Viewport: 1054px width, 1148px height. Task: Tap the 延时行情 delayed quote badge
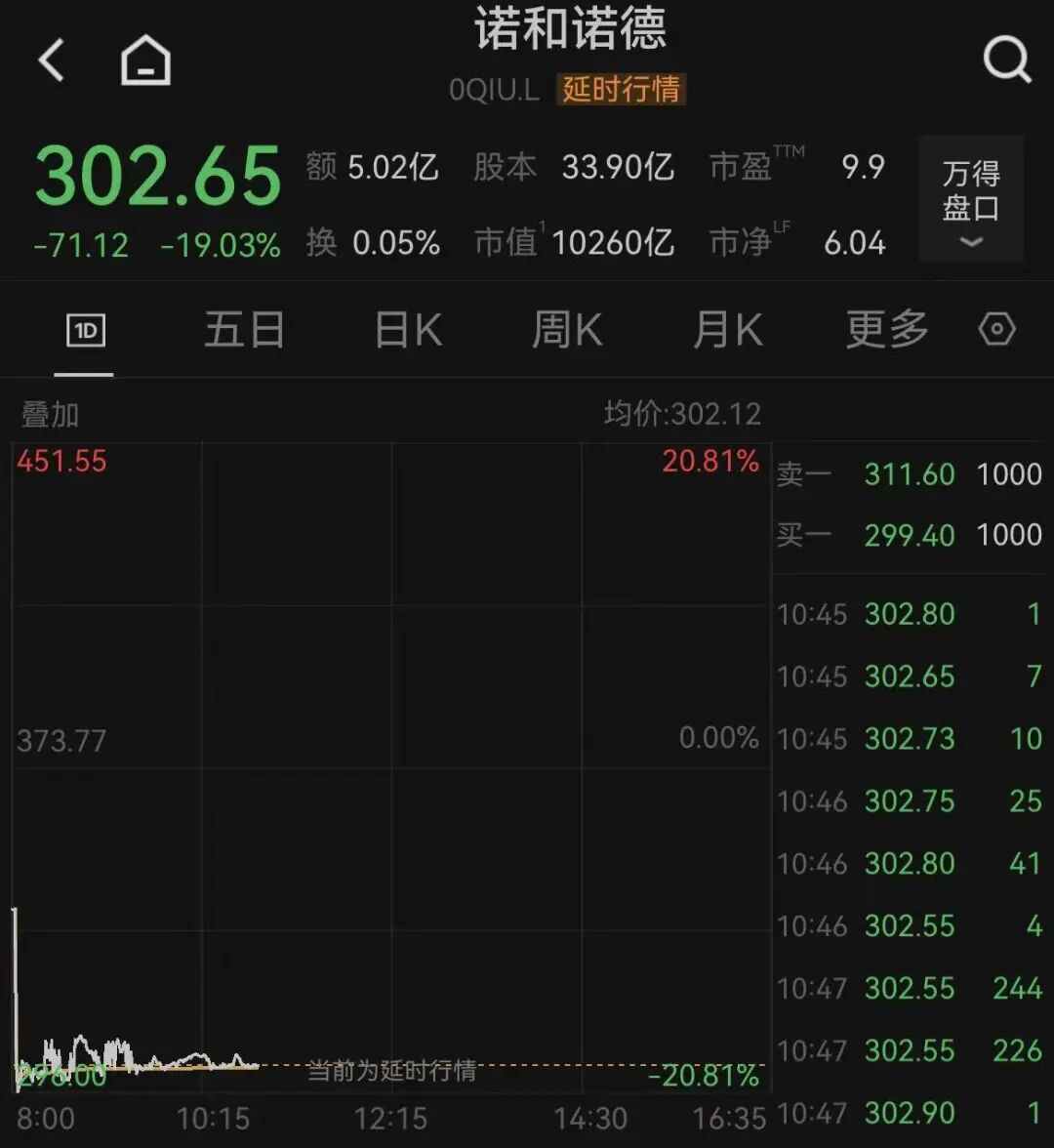(622, 90)
